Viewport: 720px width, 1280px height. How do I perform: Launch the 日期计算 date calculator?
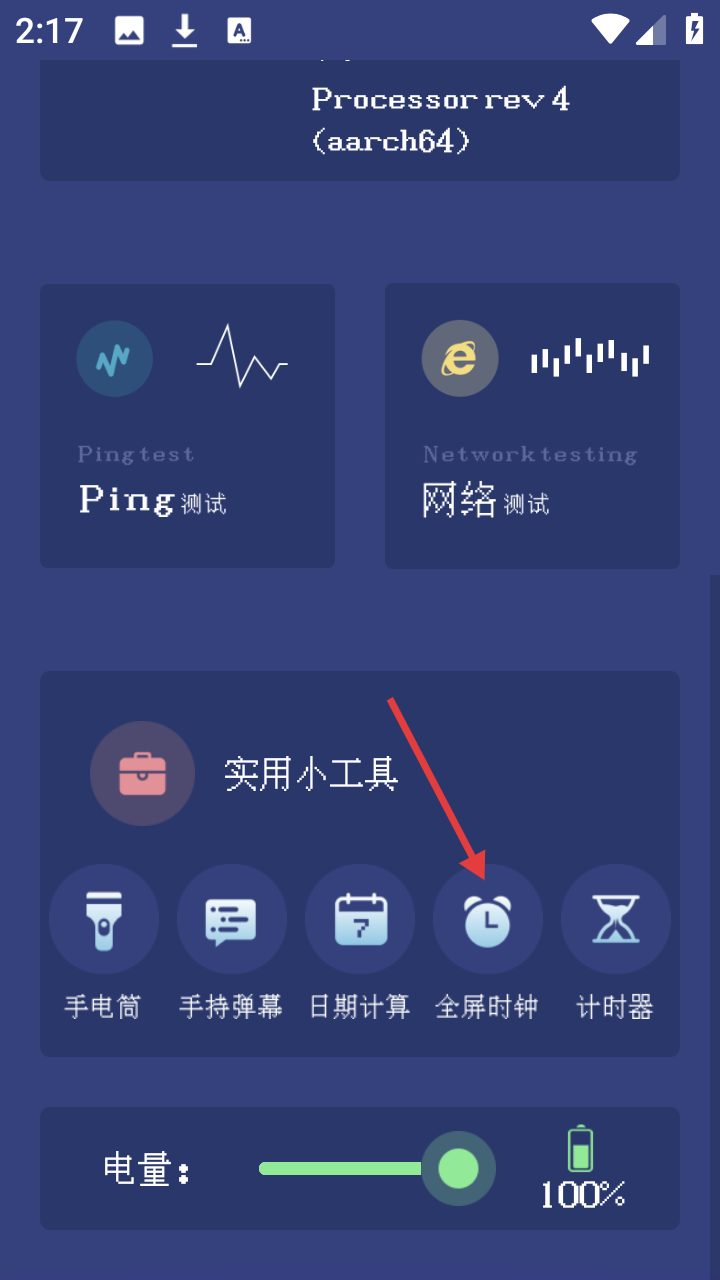click(x=360, y=920)
